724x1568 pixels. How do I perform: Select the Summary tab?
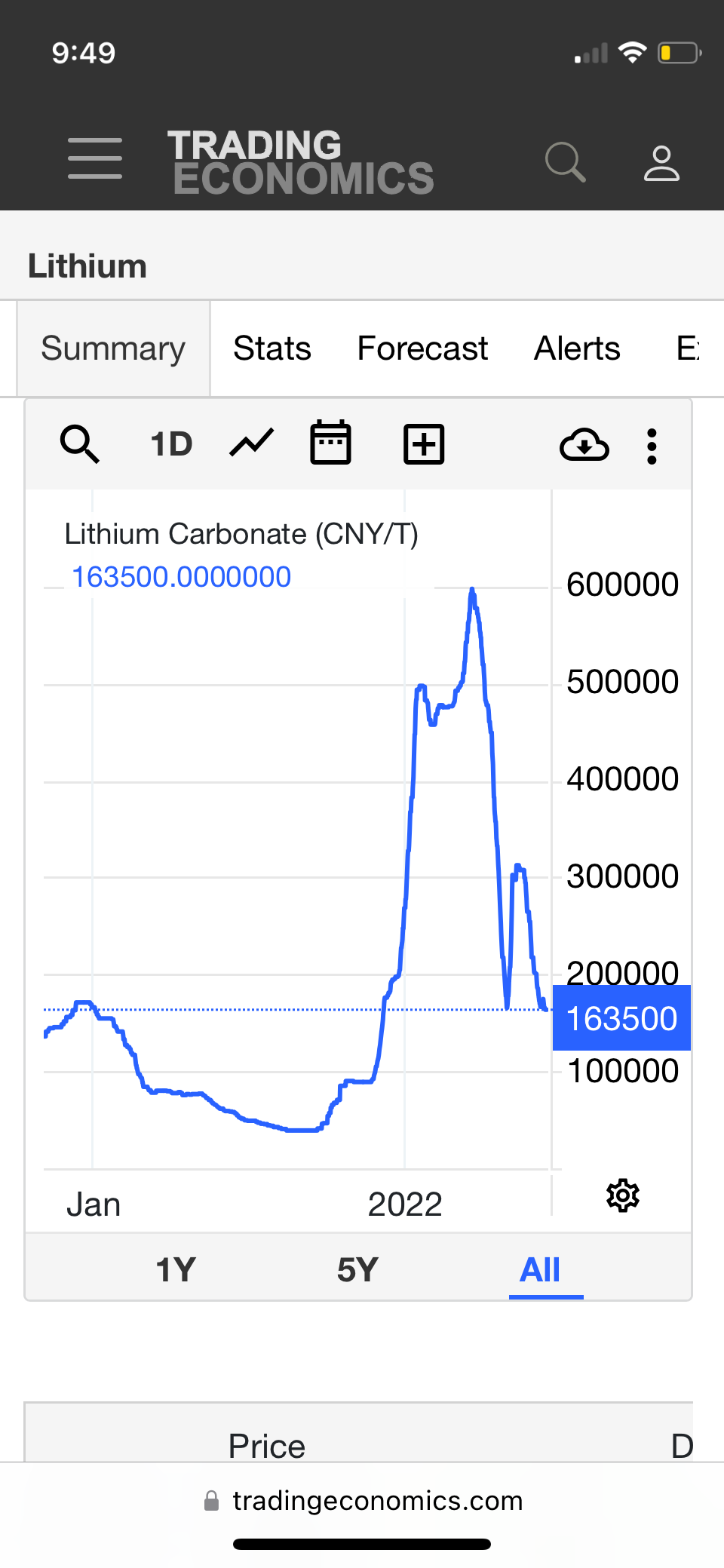pyautogui.click(x=113, y=348)
